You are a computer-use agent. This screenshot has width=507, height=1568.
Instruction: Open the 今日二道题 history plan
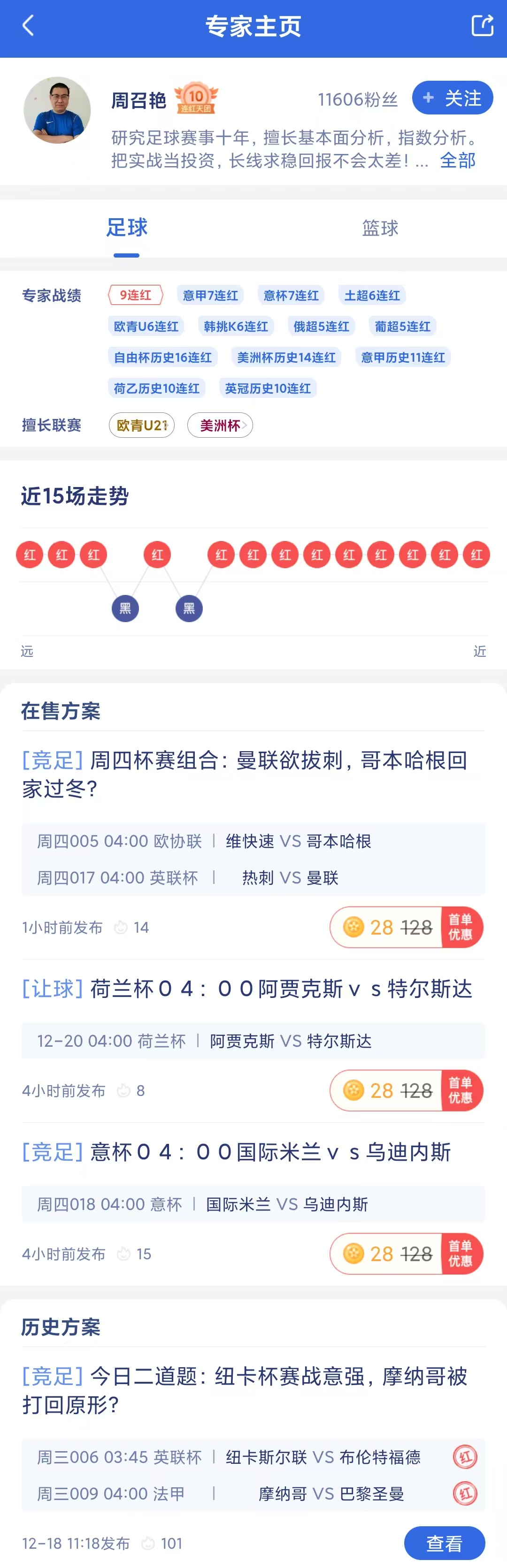[244, 1390]
